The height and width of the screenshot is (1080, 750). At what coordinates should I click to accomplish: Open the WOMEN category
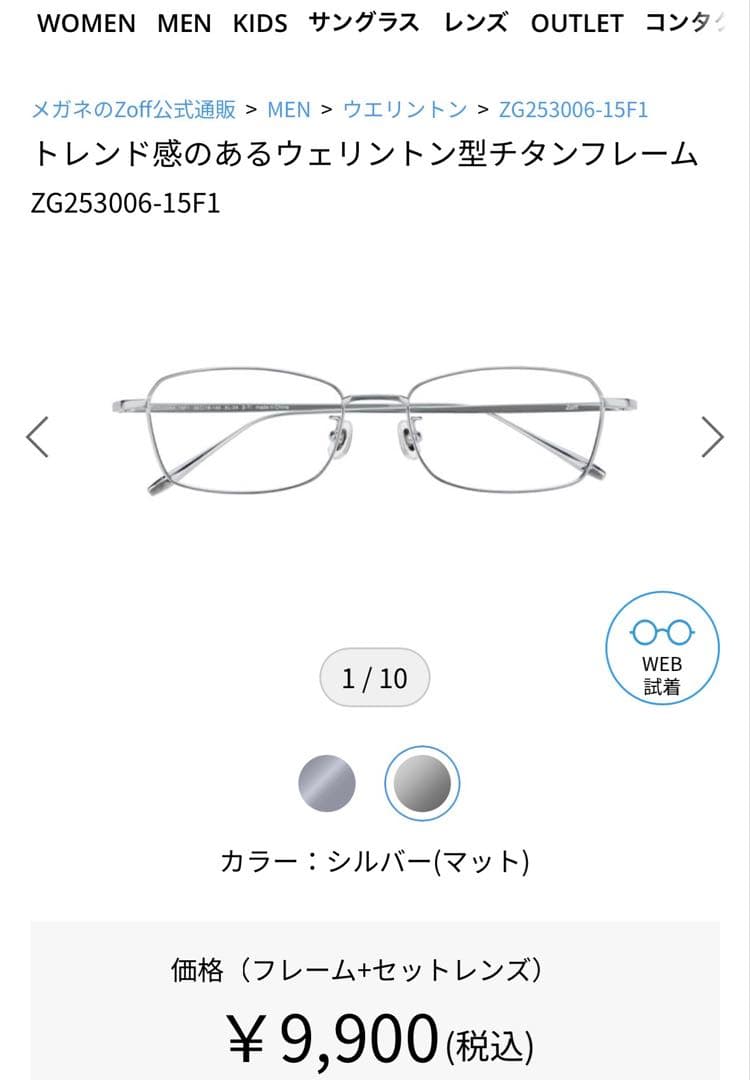86,23
